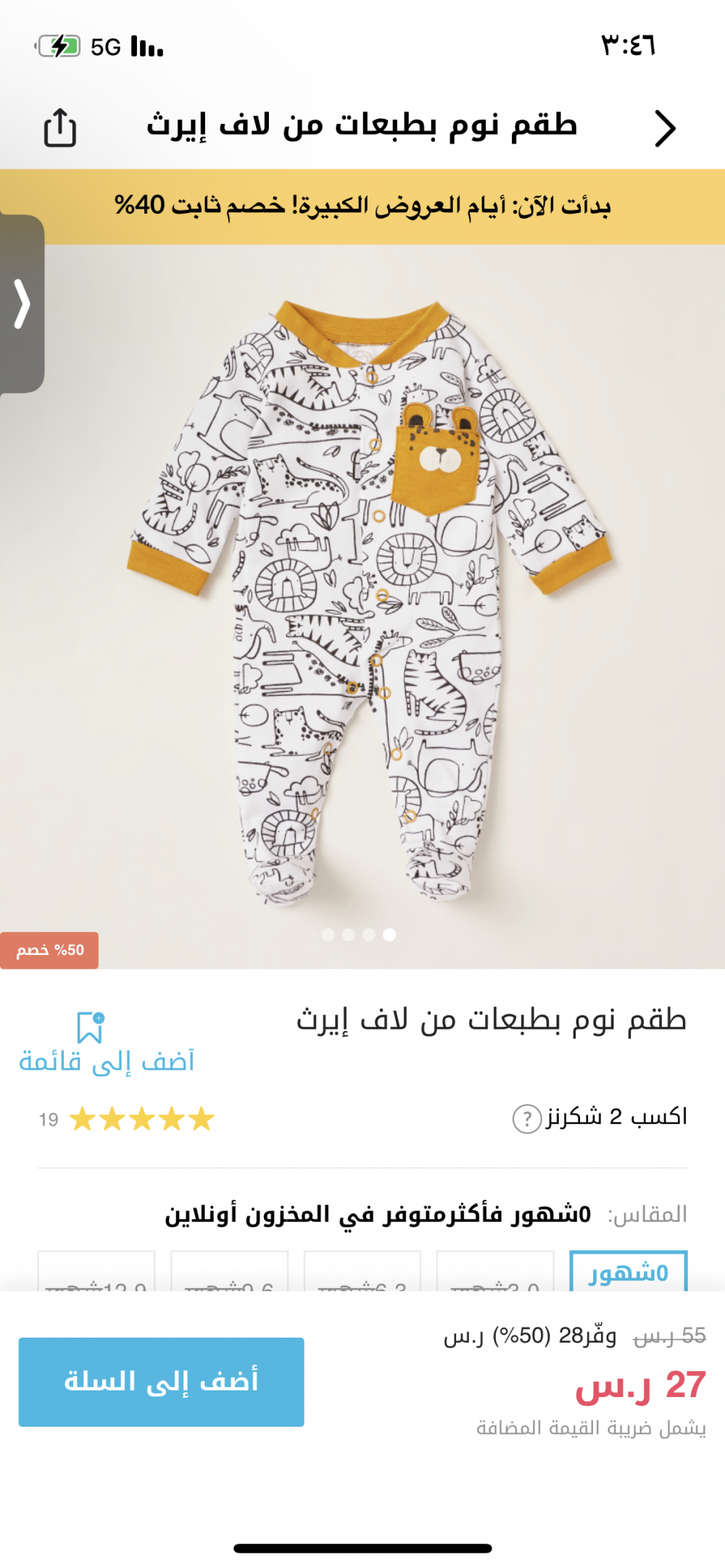Add the sleepsuit to the cart
Screen dimensions: 725x1568
pos(161,1381)
